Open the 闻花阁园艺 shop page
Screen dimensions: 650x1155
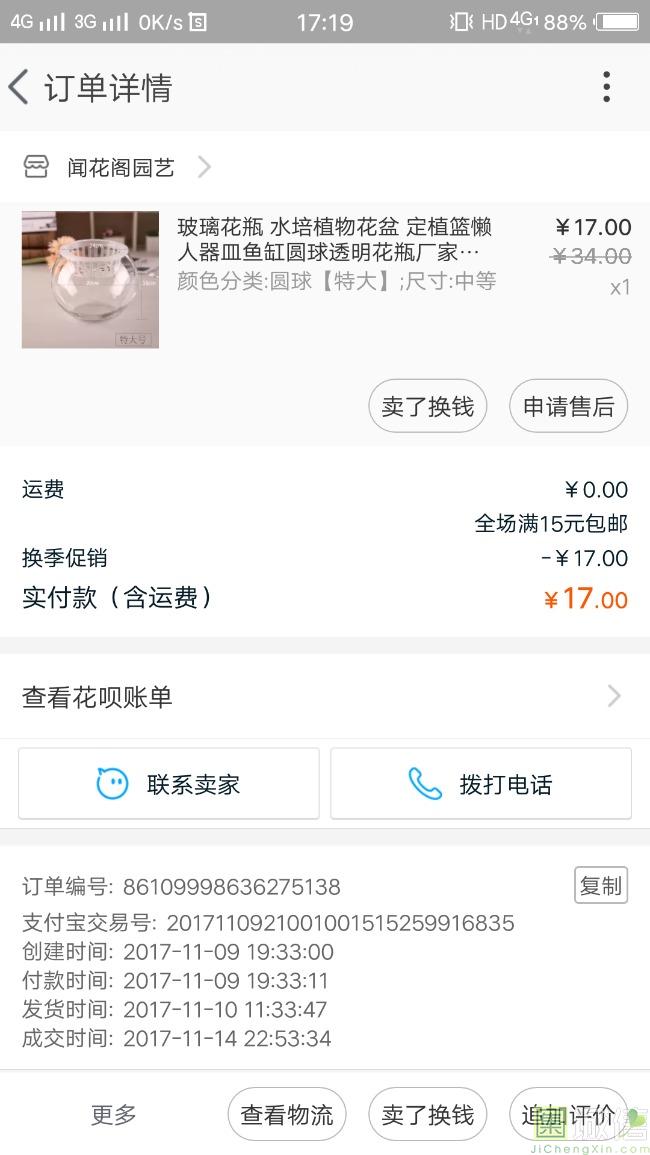[x=121, y=167]
